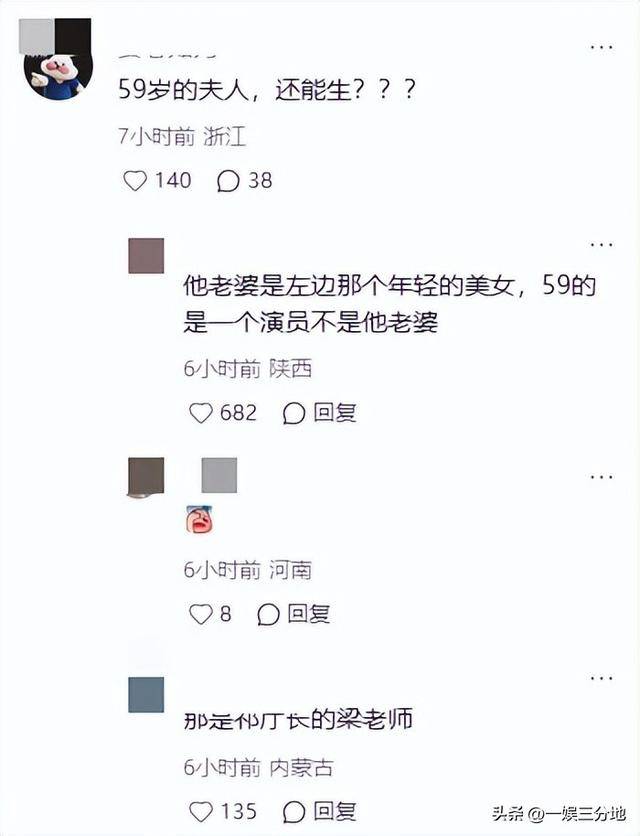Open the overflow menu on the 内蒙古 reply
The width and height of the screenshot is (640, 836).
(x=599, y=680)
